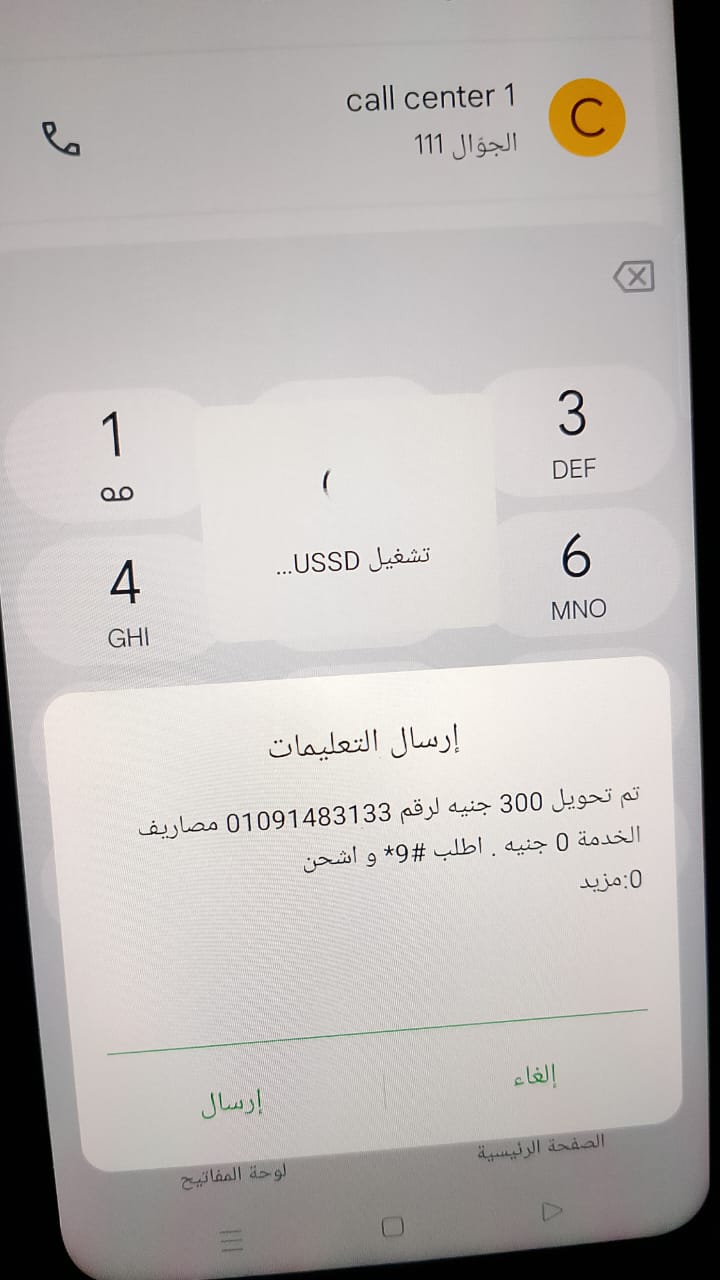The height and width of the screenshot is (1280, 720).
Task: Tap dial key 1 voicemail
Action: coord(114,455)
